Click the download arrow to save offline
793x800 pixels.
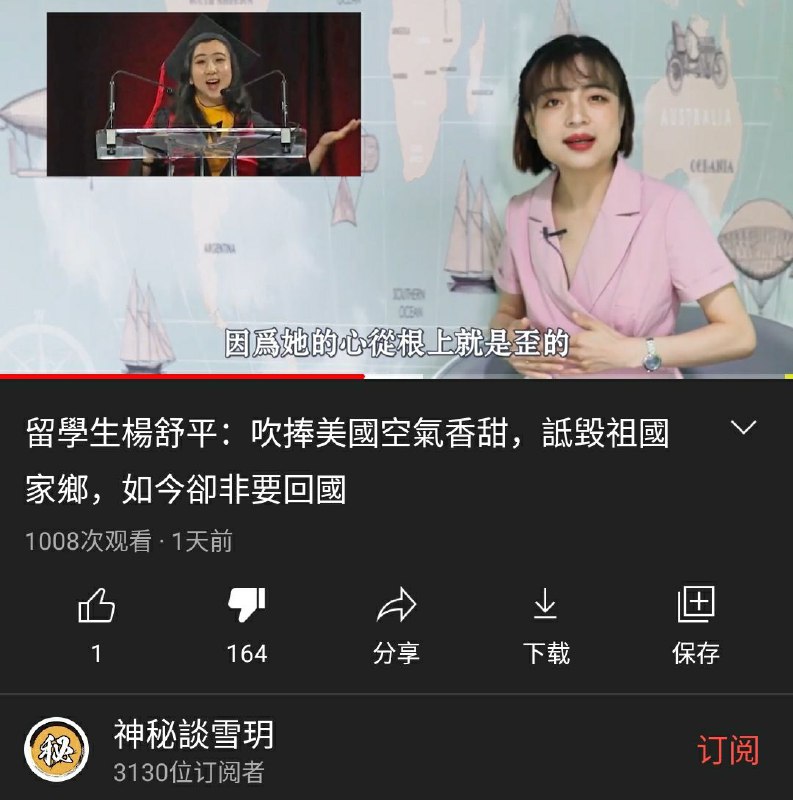[545, 605]
